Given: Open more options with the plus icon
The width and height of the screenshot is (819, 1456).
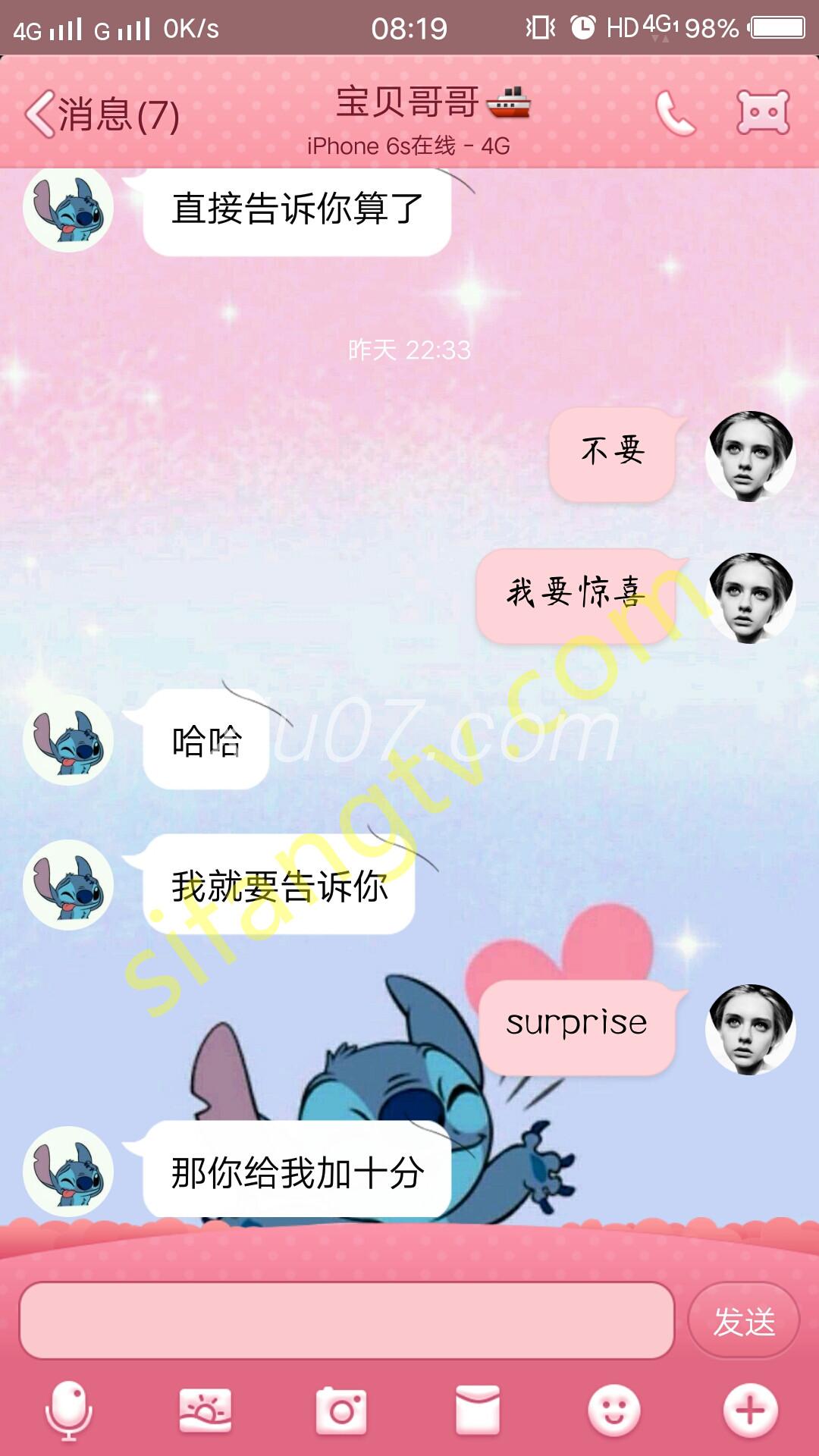Looking at the screenshot, I should coord(750,1410).
